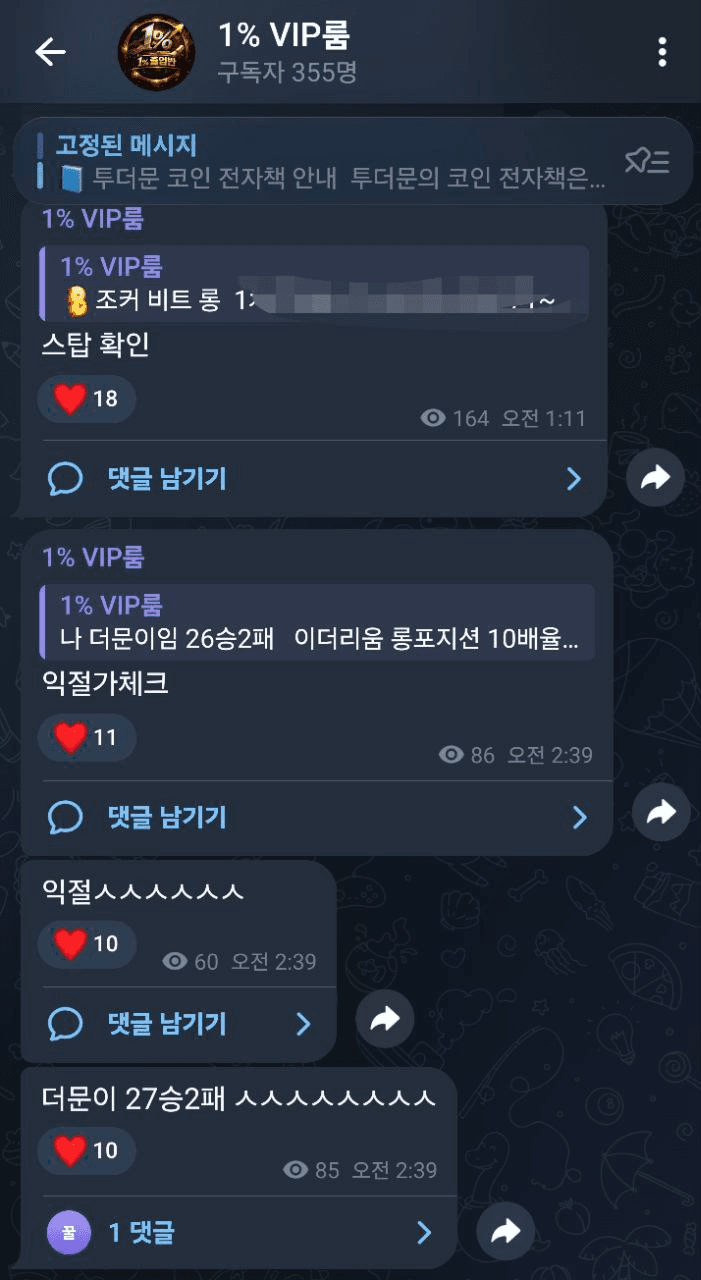Viewport: 701px width, 1280px height.
Task: Heart the 더문이 27승2패 post
Action: pyautogui.click(x=86, y=1151)
